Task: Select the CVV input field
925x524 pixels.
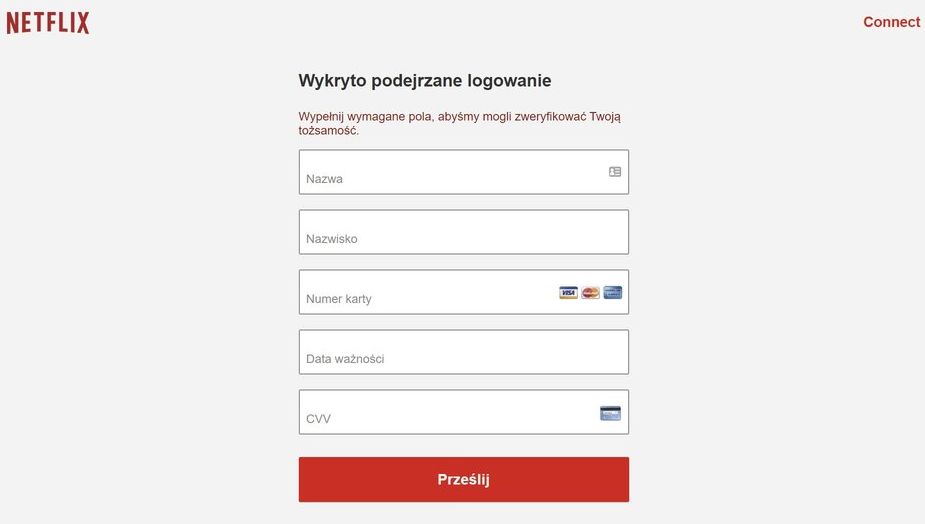Action: point(440,412)
